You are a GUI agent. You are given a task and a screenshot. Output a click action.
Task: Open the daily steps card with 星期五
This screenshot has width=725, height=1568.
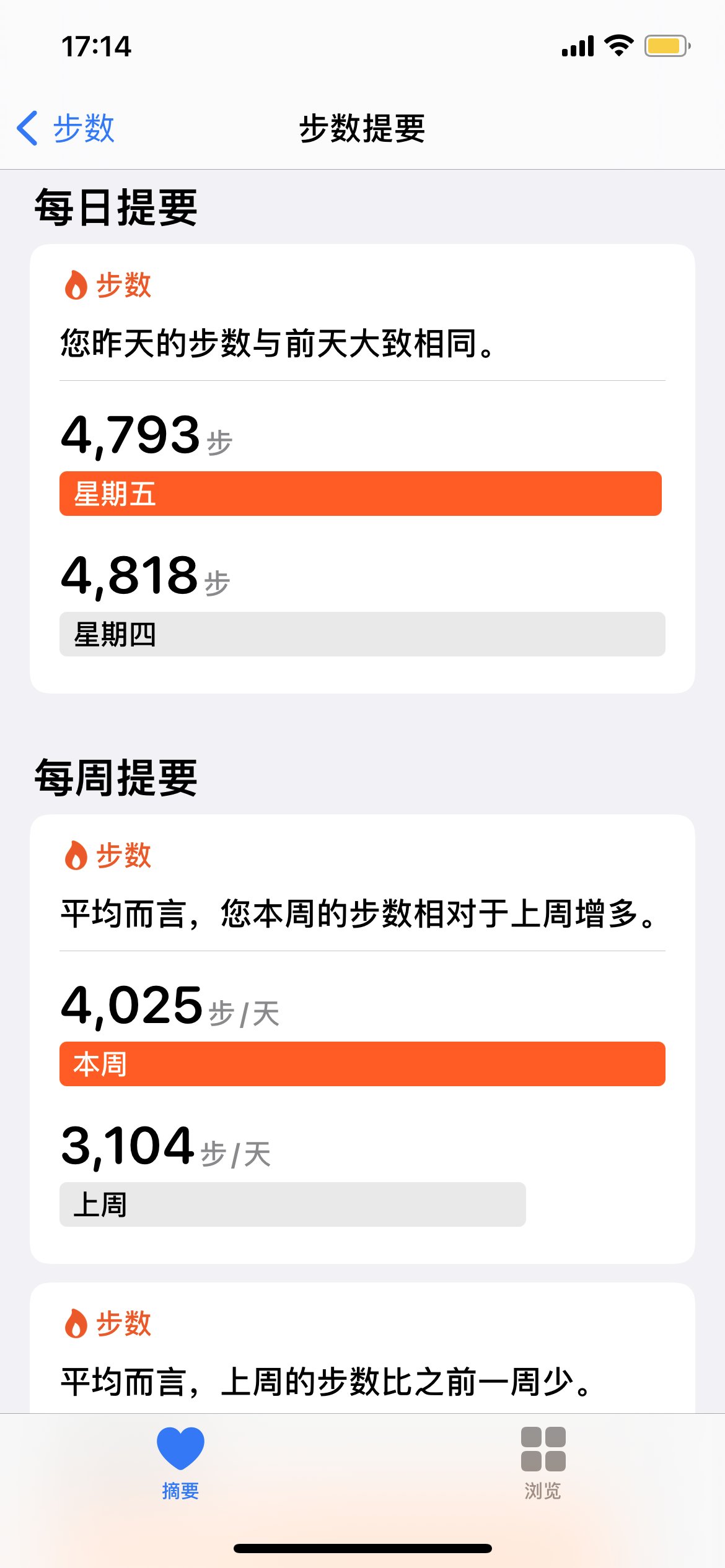coord(362,469)
